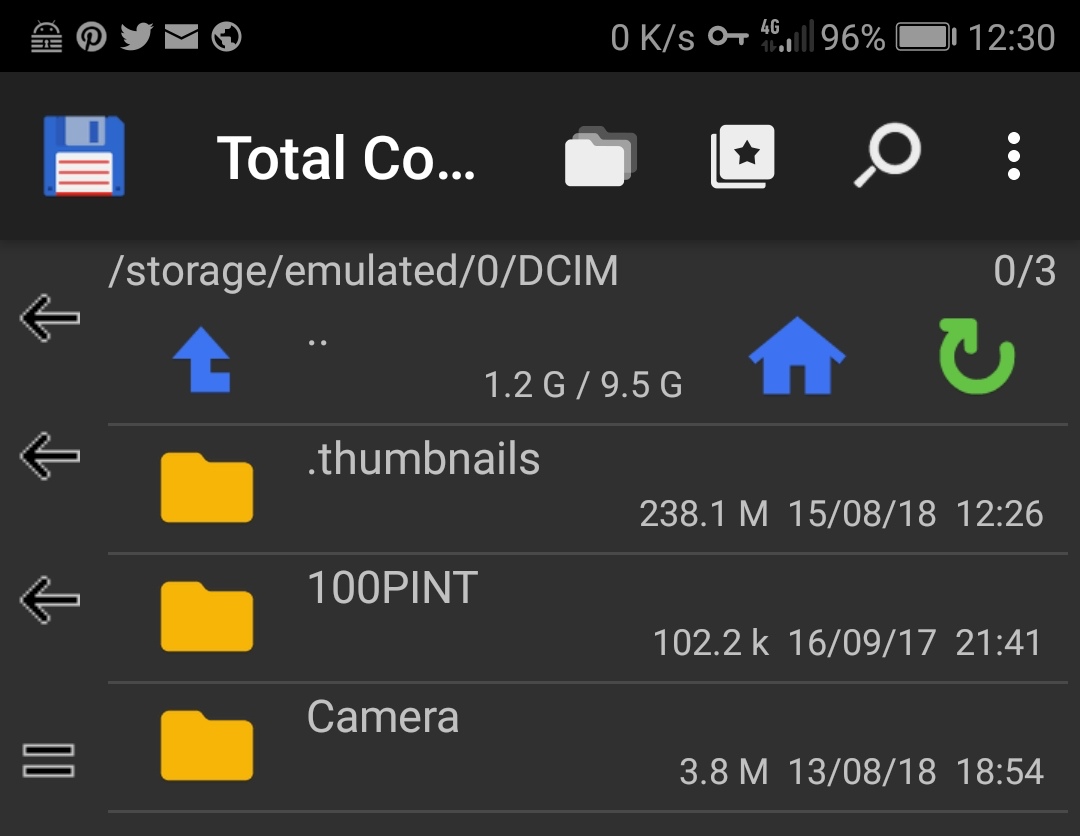Open the 100PINT folder
1080x836 pixels.
588,618
